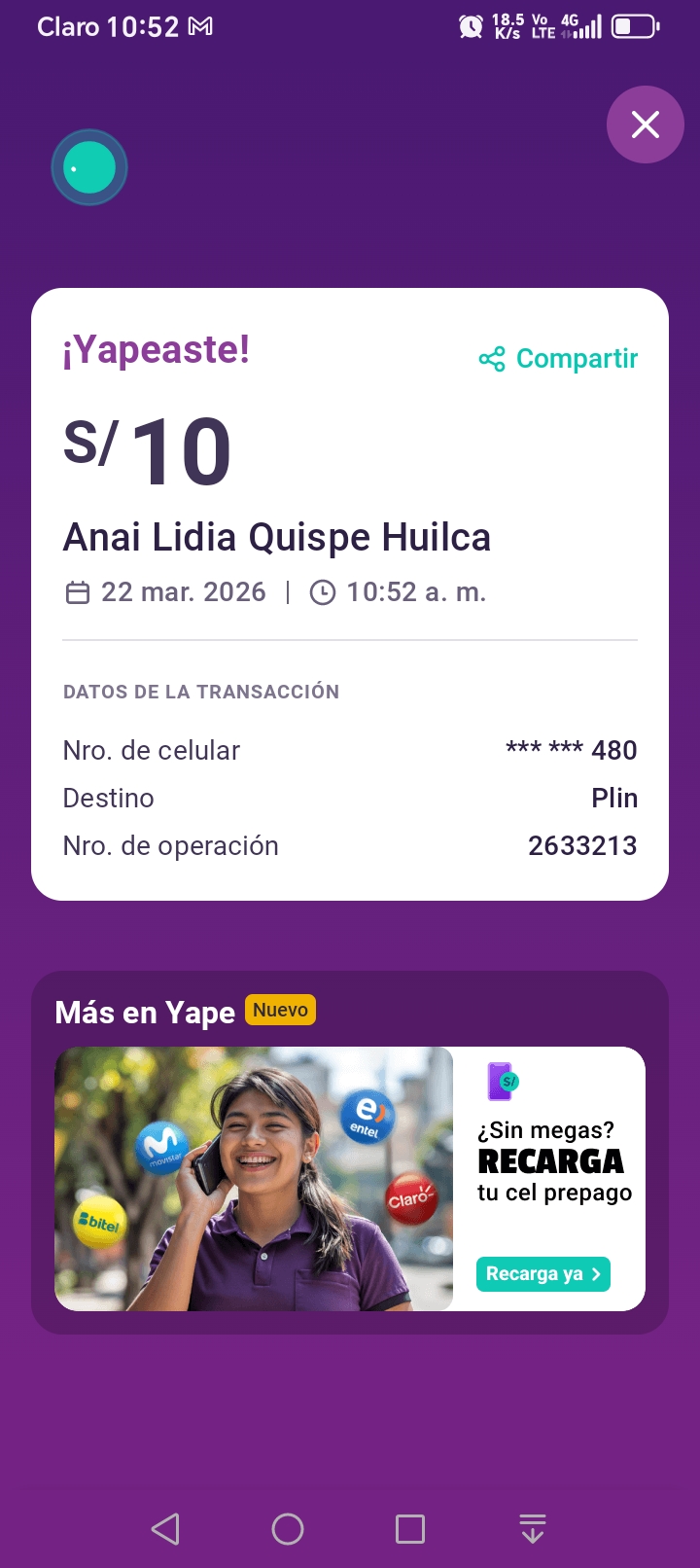700x1568 pixels.
Task: Return to the phone's home screen
Action: (288, 1529)
